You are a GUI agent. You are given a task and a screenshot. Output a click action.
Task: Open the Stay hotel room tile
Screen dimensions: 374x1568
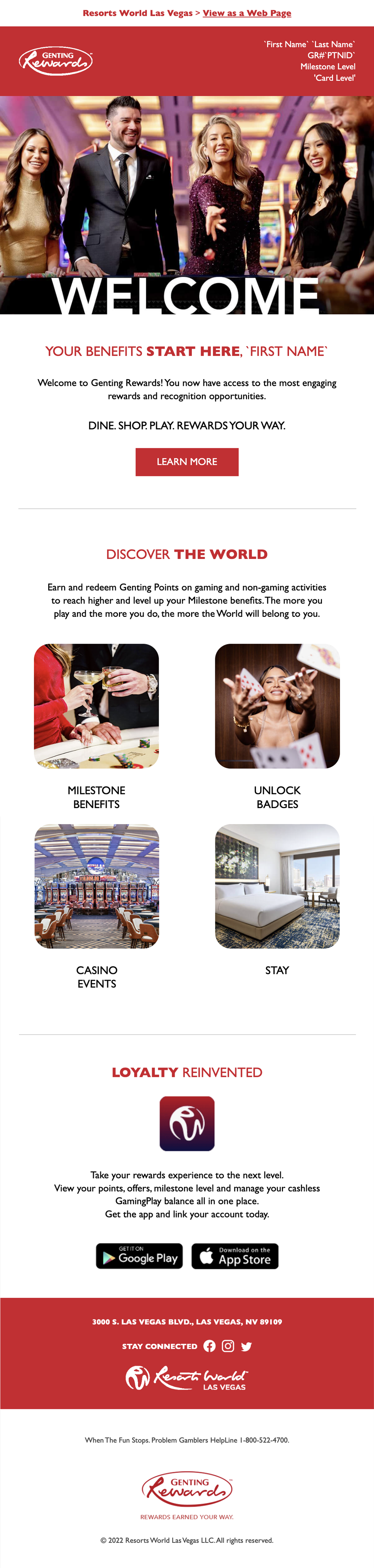[277, 886]
